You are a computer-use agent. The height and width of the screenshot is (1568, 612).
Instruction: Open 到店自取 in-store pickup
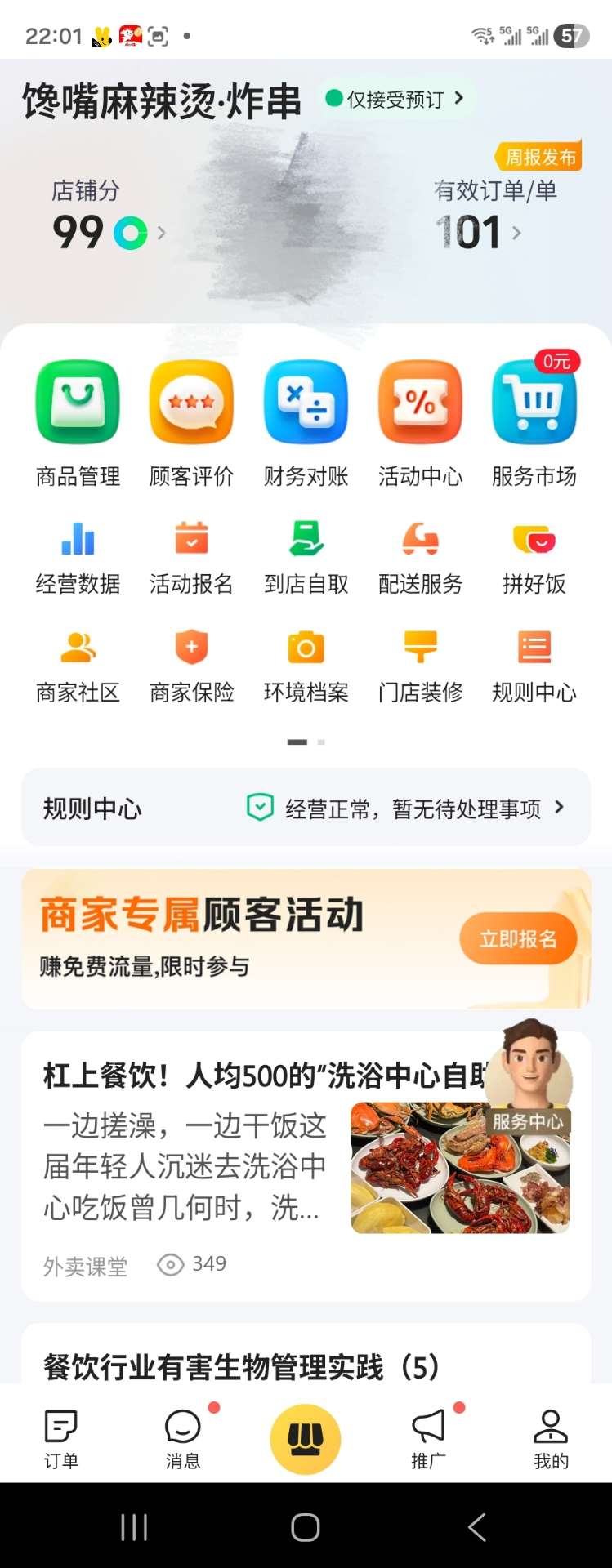tap(306, 557)
